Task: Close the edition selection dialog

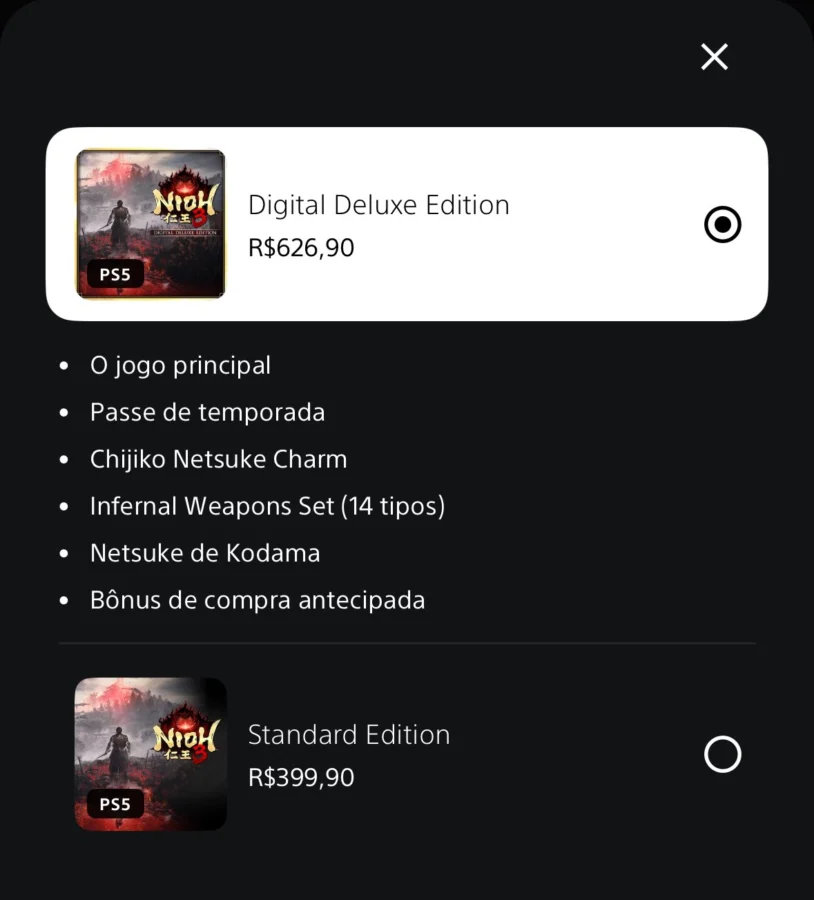Action: pyautogui.click(x=714, y=57)
